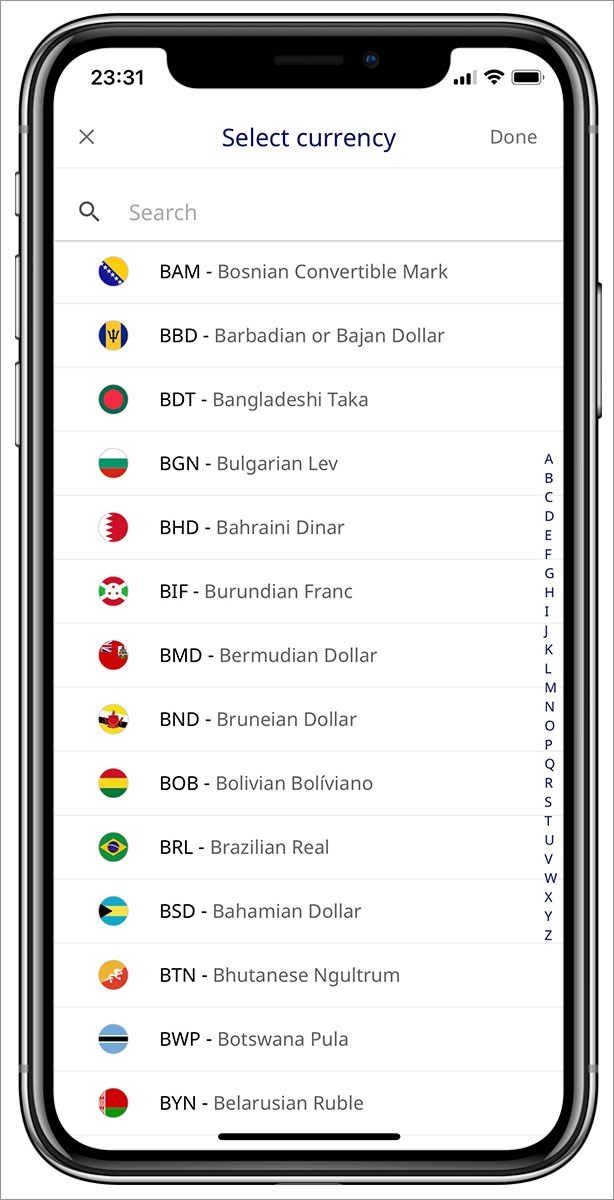
Task: Choose BHD - Bahraini Dinar
Action: point(252,528)
